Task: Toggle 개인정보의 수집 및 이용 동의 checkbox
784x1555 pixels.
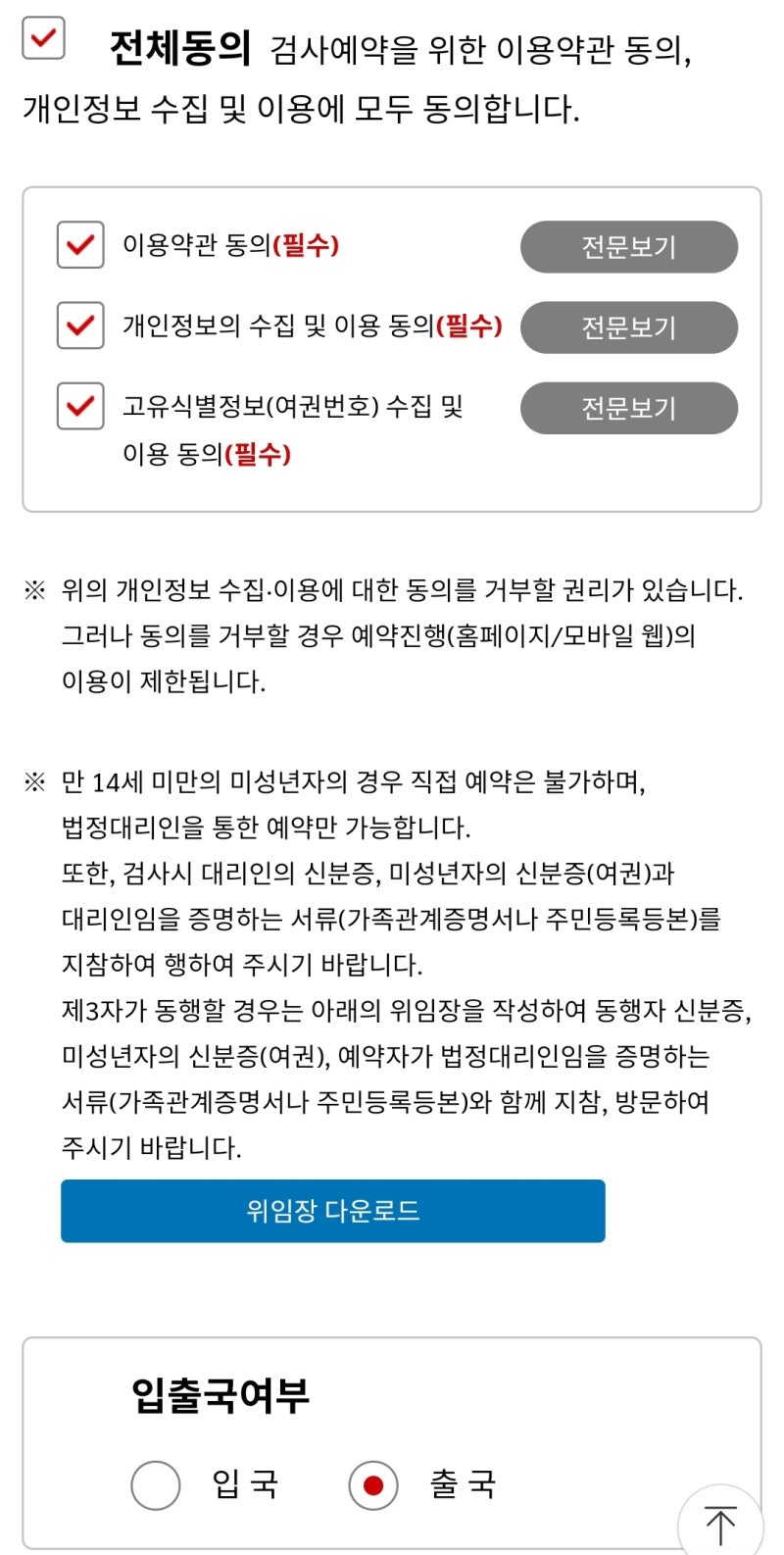Action: pos(80,326)
